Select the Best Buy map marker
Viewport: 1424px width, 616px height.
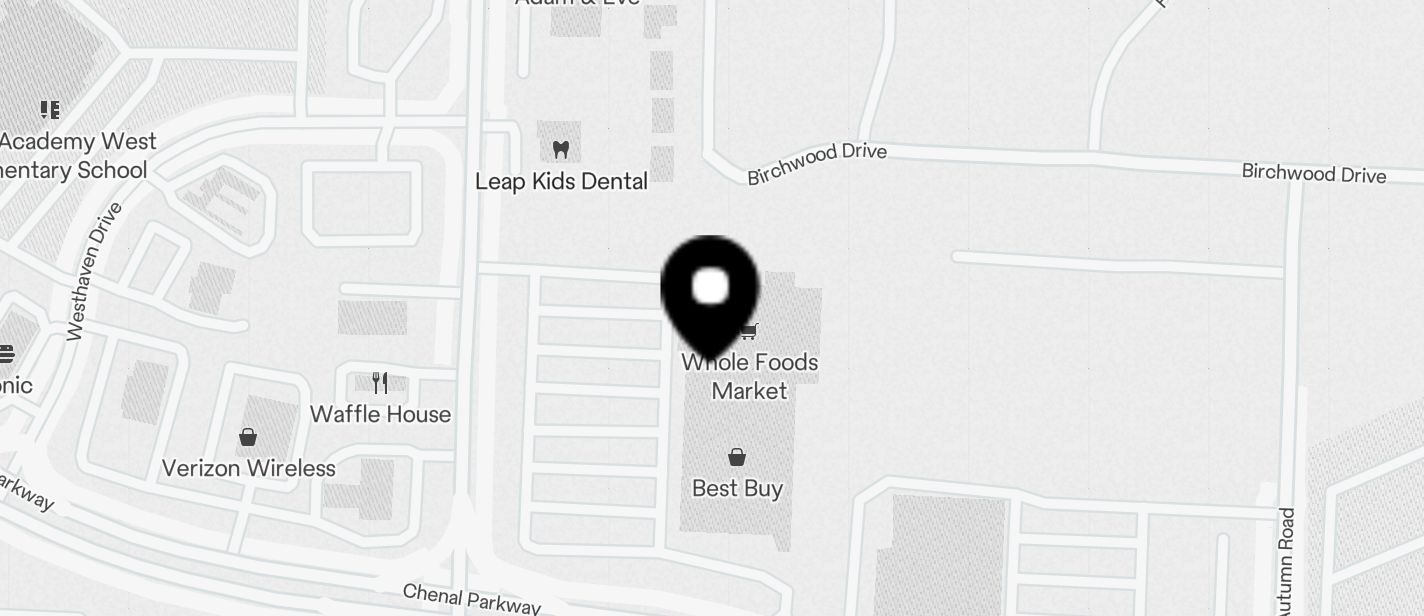point(737,458)
